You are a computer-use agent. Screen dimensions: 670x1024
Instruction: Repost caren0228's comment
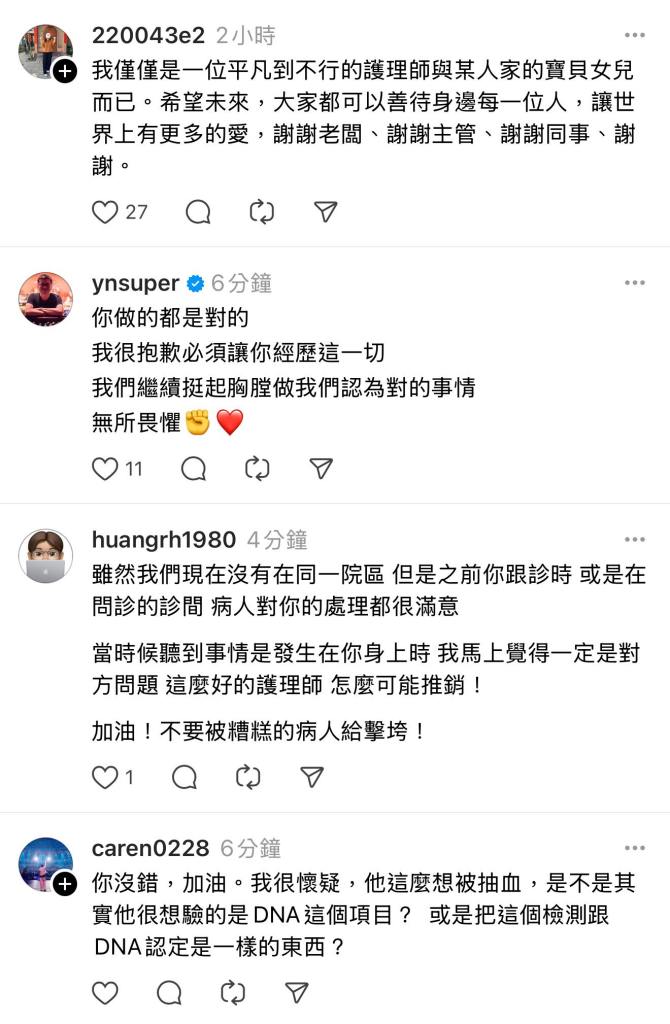coord(233,992)
